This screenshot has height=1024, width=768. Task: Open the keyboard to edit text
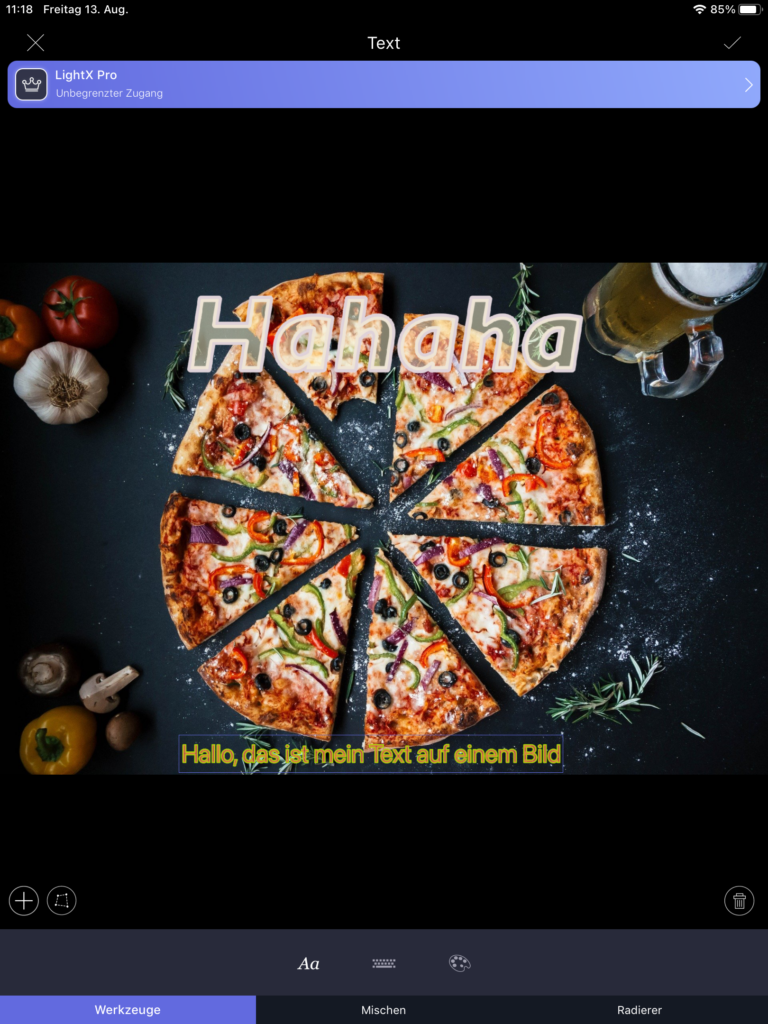pos(384,963)
